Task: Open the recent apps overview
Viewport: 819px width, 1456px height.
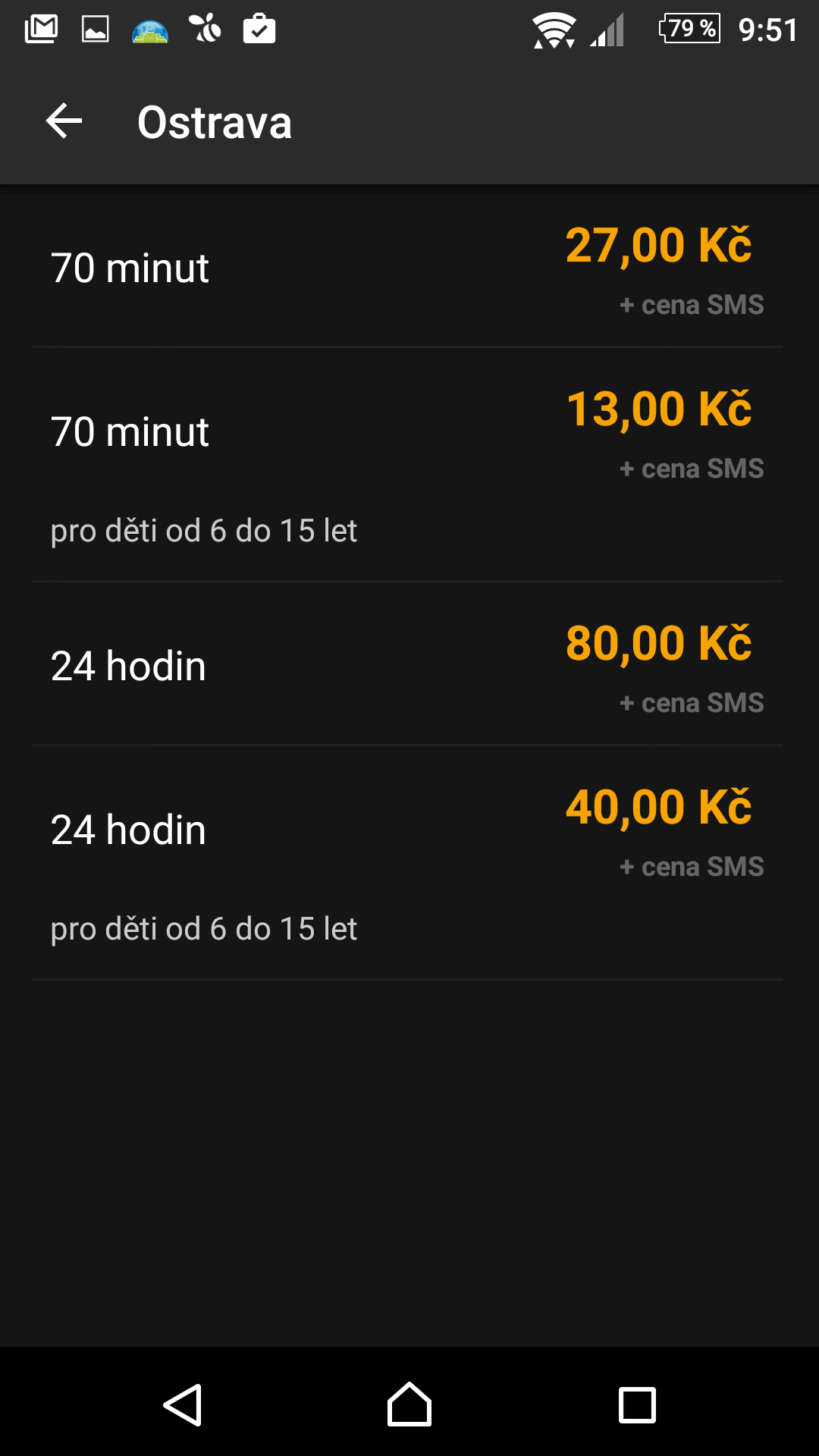Action: click(637, 1404)
